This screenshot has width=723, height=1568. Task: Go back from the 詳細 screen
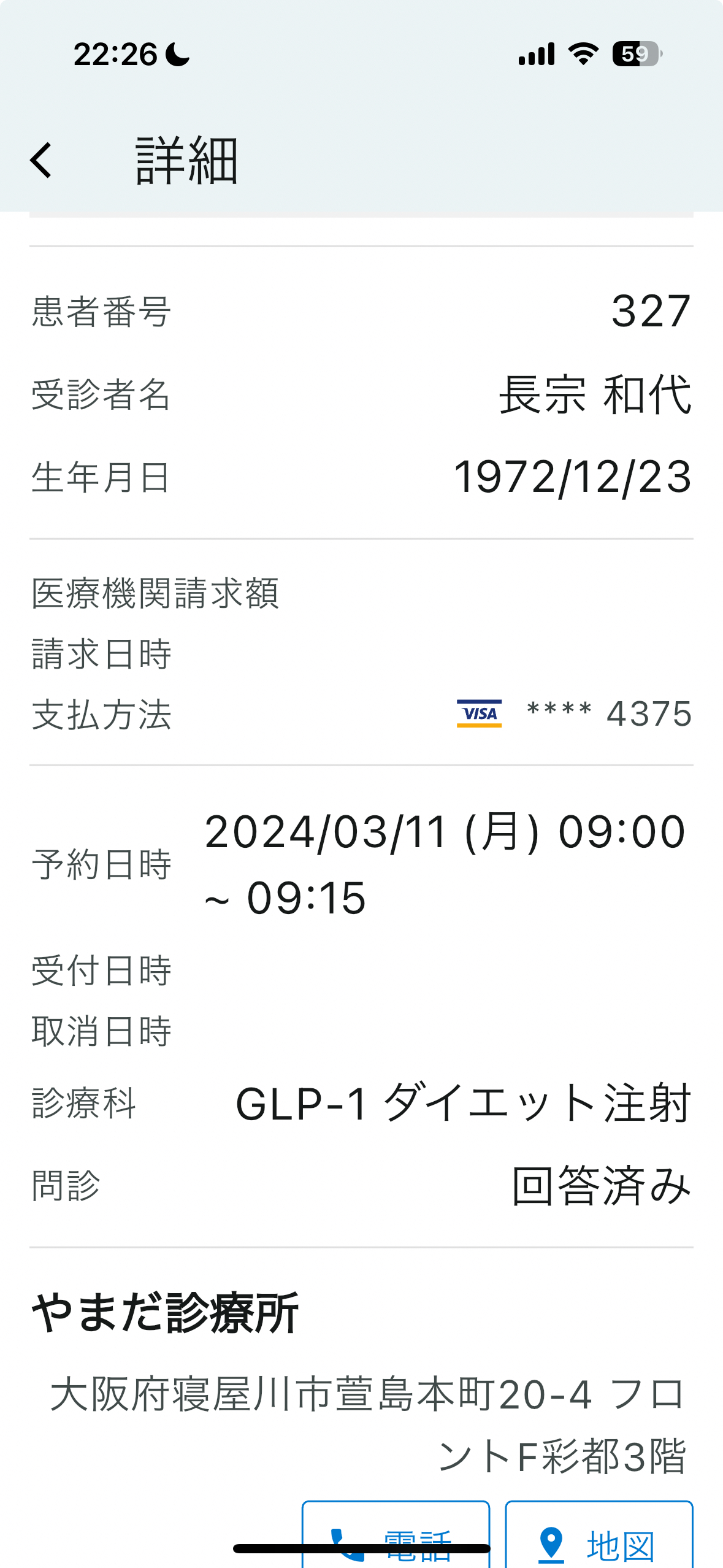point(42,161)
